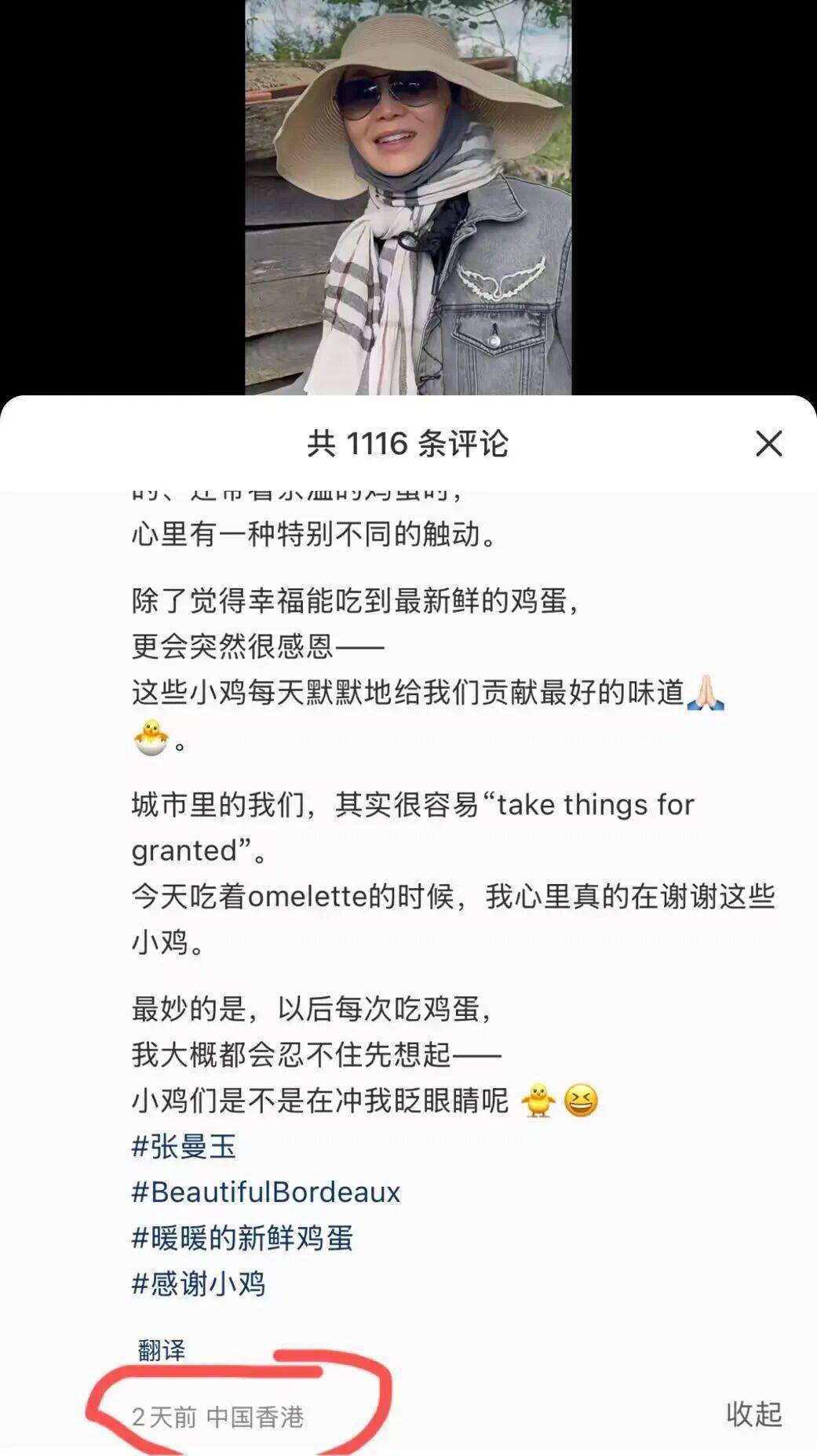Image resolution: width=817 pixels, height=1456 pixels.
Task: Open the #BeautifulBordeaux hashtag
Action: (x=266, y=1192)
